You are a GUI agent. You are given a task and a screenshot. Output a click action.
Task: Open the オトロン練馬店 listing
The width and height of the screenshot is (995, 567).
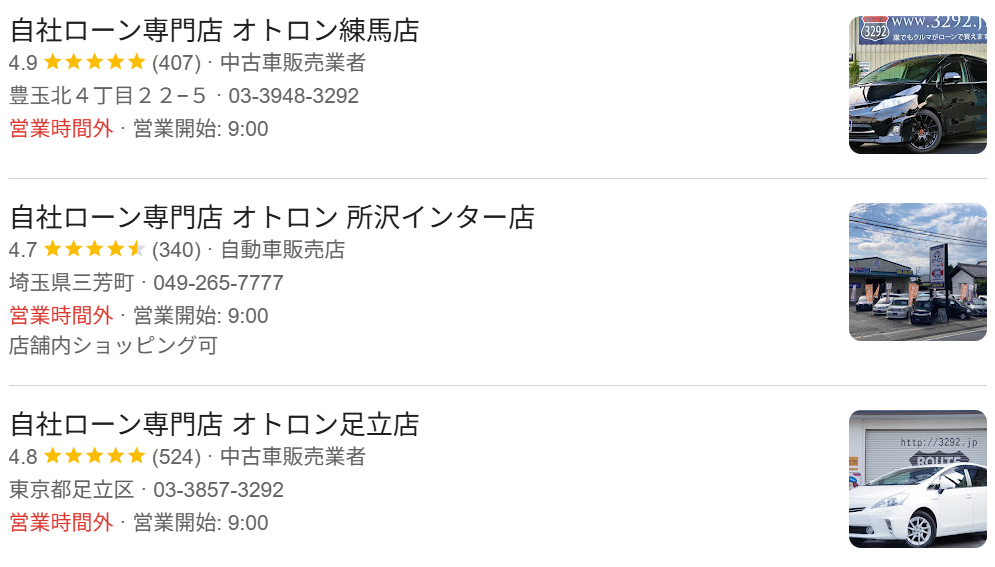(214, 30)
